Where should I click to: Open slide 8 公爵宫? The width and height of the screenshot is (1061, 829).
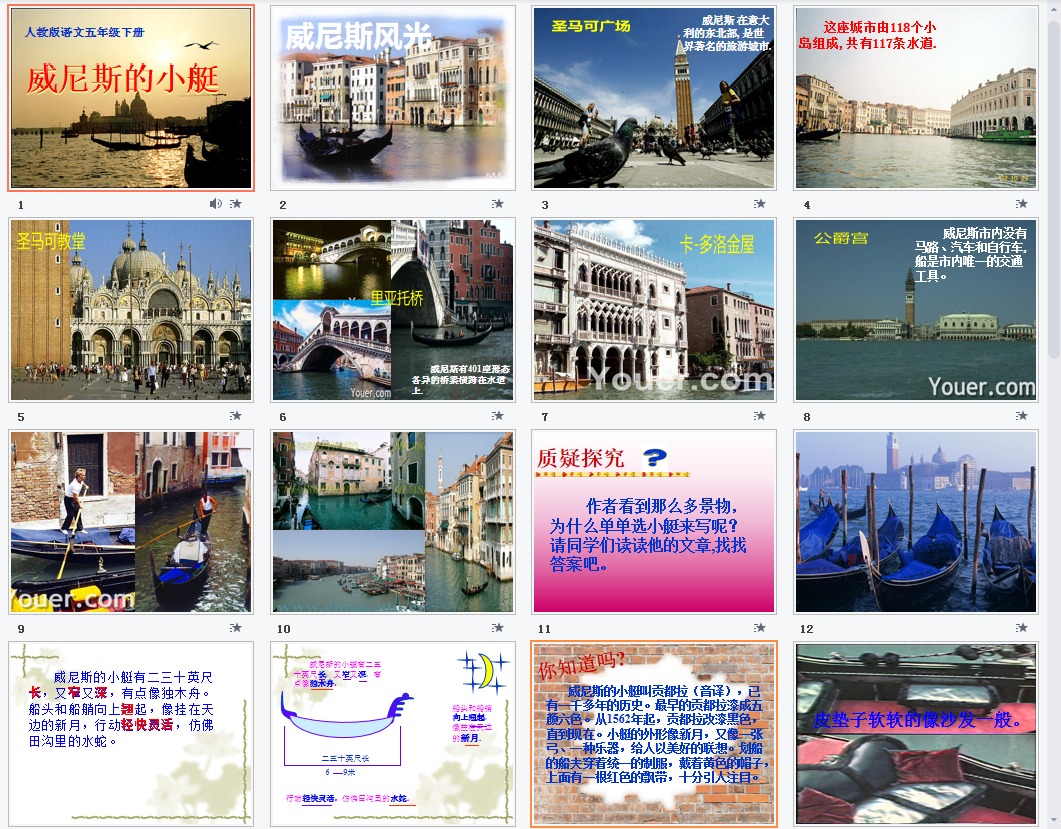click(916, 310)
